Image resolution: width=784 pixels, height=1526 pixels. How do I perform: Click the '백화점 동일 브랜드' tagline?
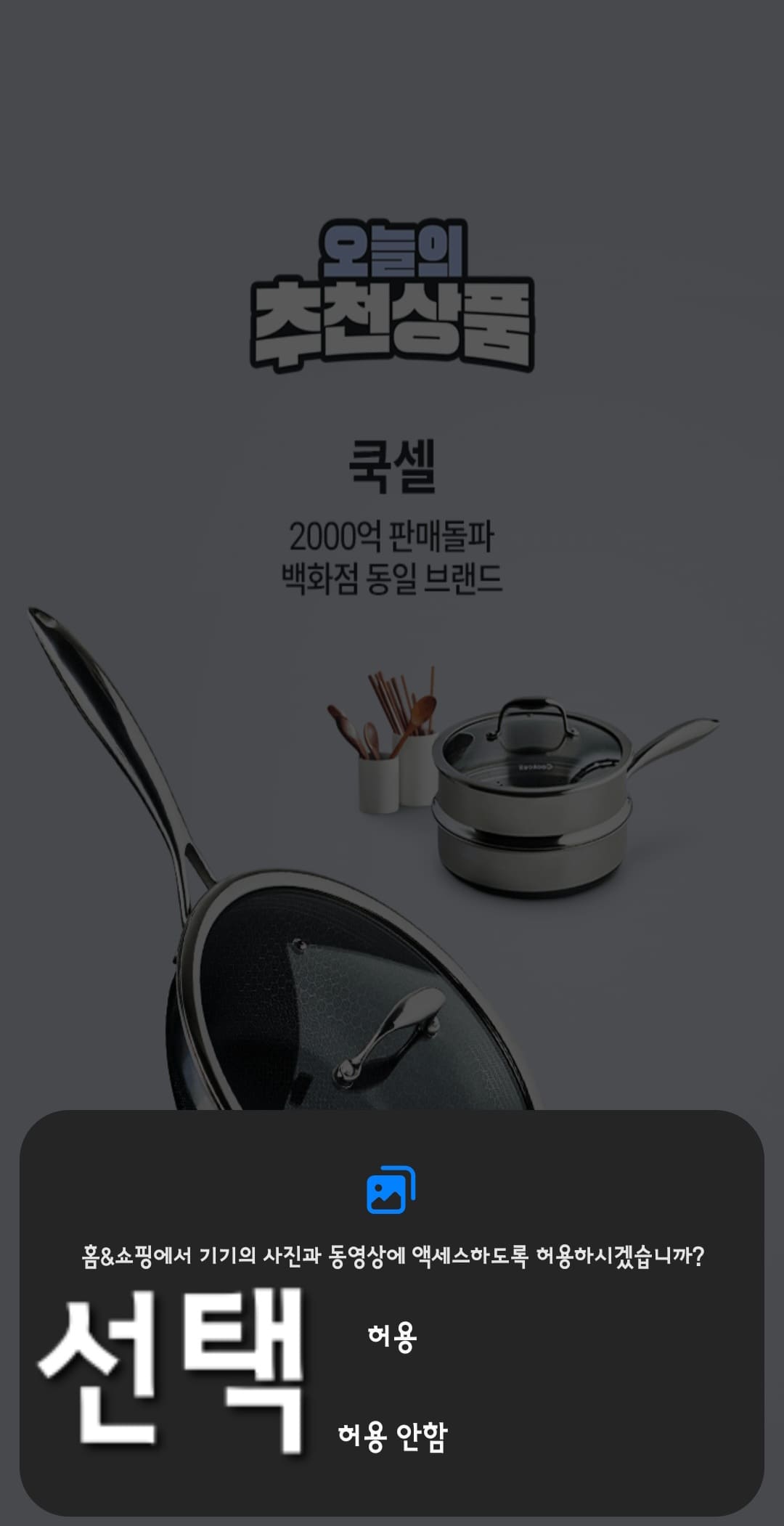pyautogui.click(x=392, y=577)
